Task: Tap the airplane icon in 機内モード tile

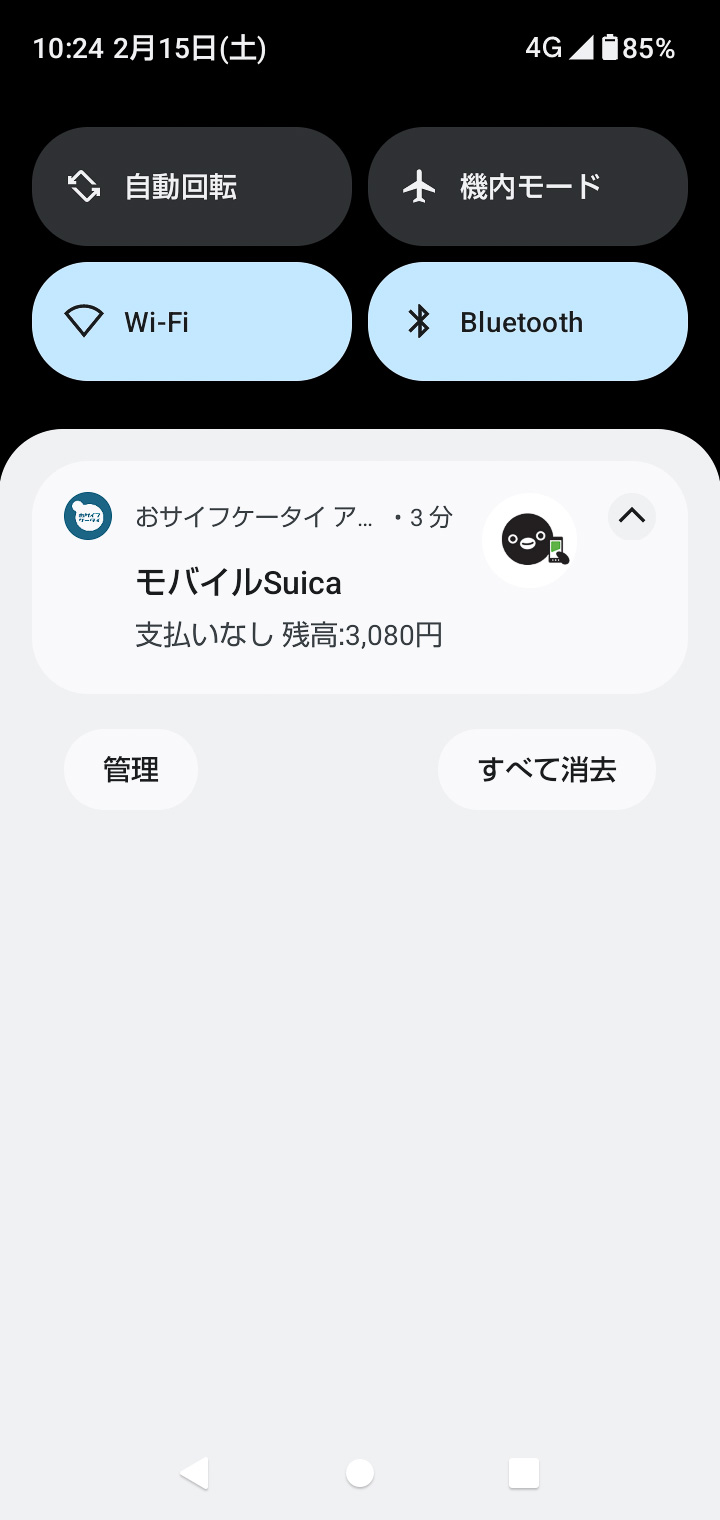Action: [421, 186]
